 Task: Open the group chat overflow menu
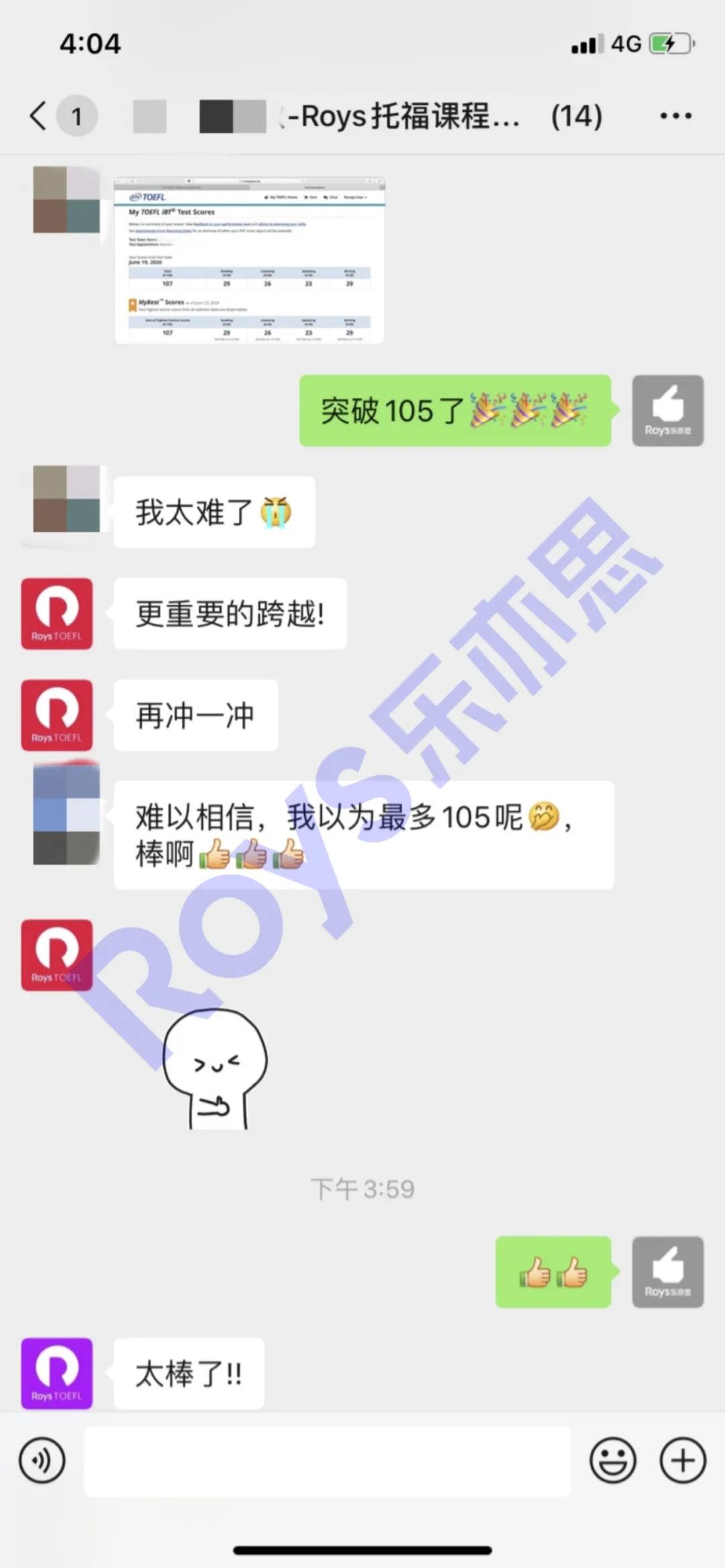pyautogui.click(x=675, y=115)
